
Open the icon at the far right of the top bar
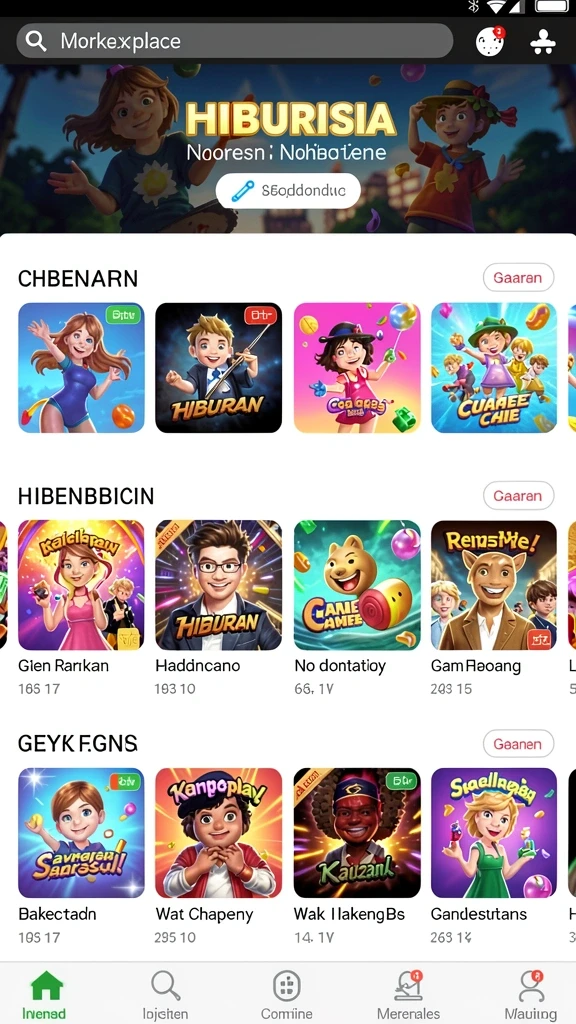543,42
